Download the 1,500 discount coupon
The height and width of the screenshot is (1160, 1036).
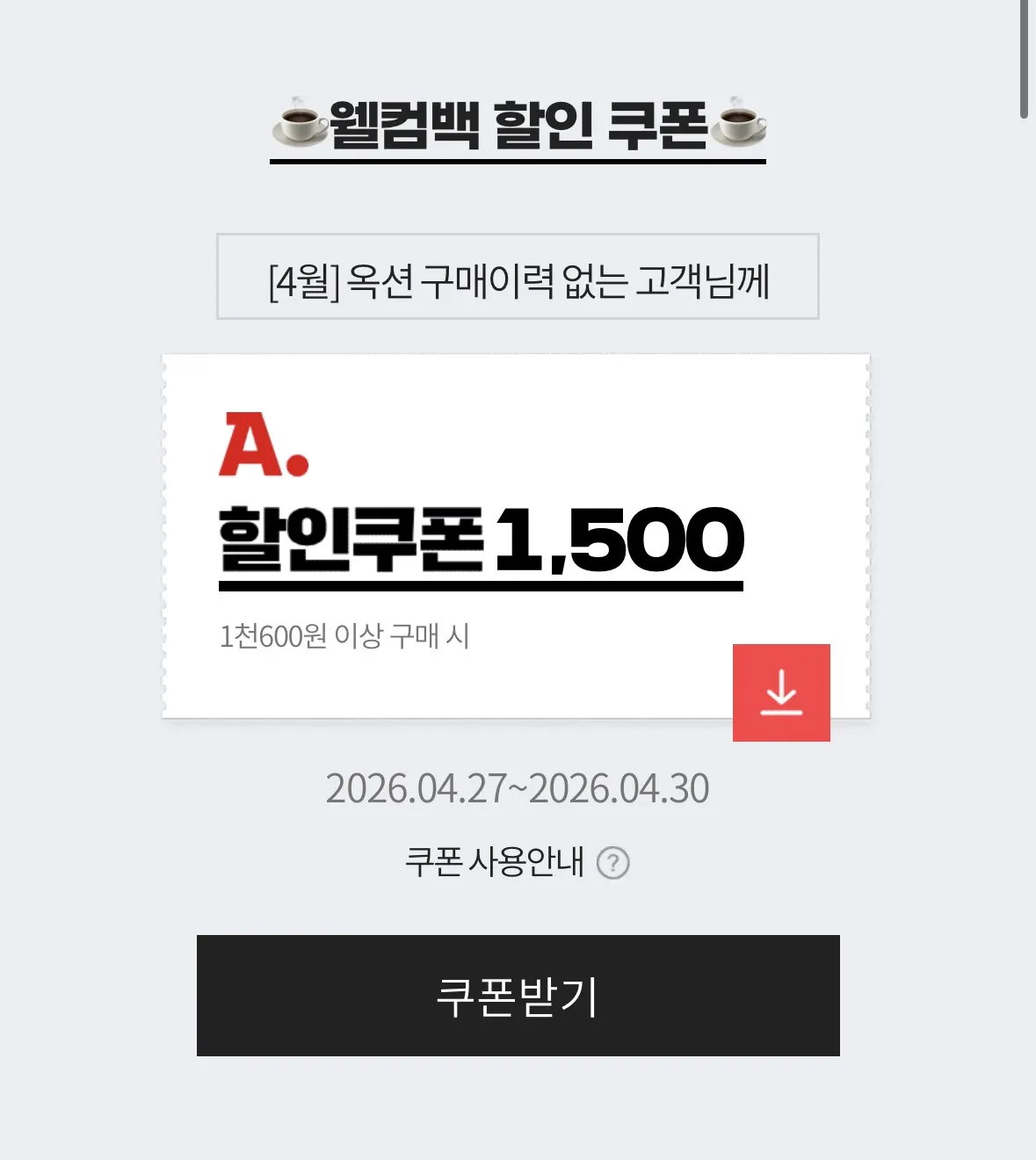pyautogui.click(x=781, y=692)
